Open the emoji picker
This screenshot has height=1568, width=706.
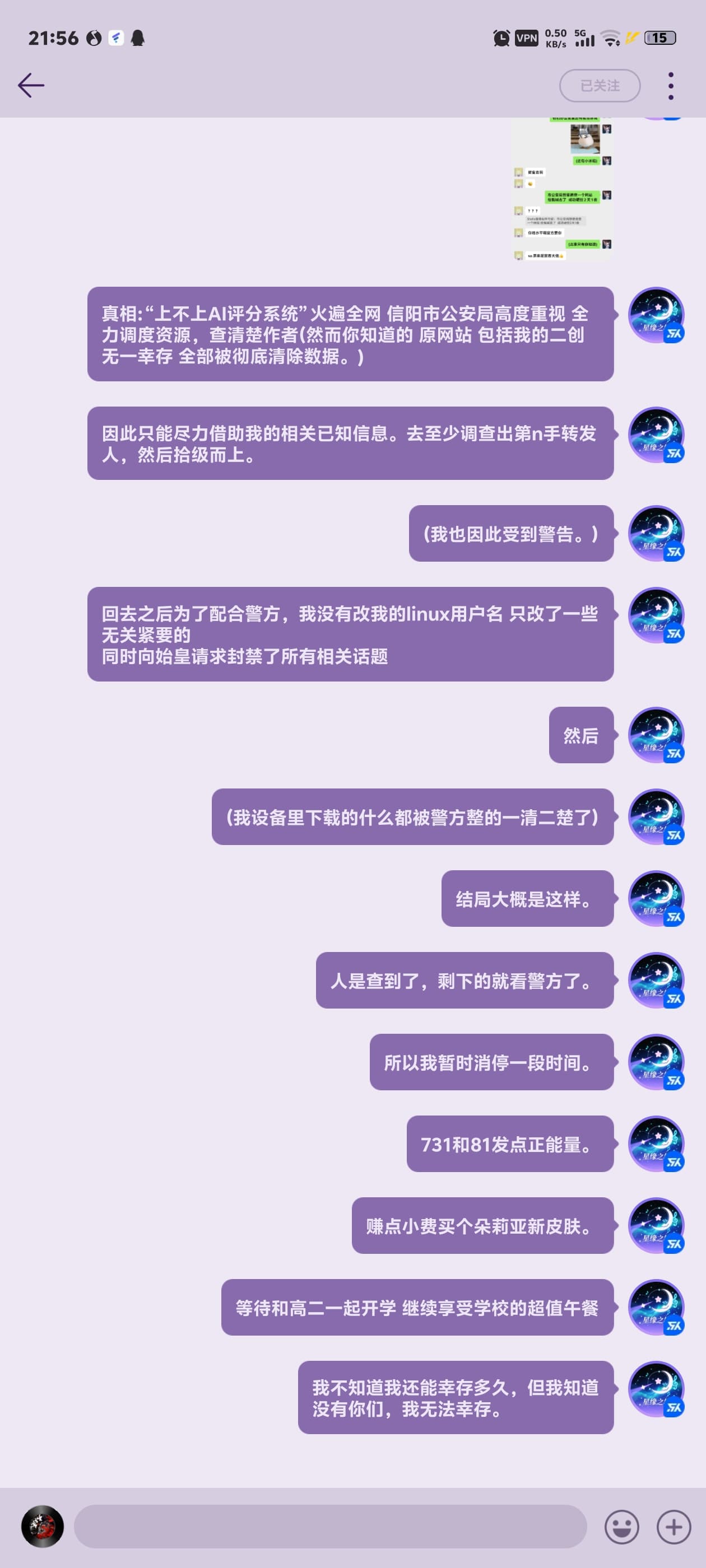[x=621, y=1527]
